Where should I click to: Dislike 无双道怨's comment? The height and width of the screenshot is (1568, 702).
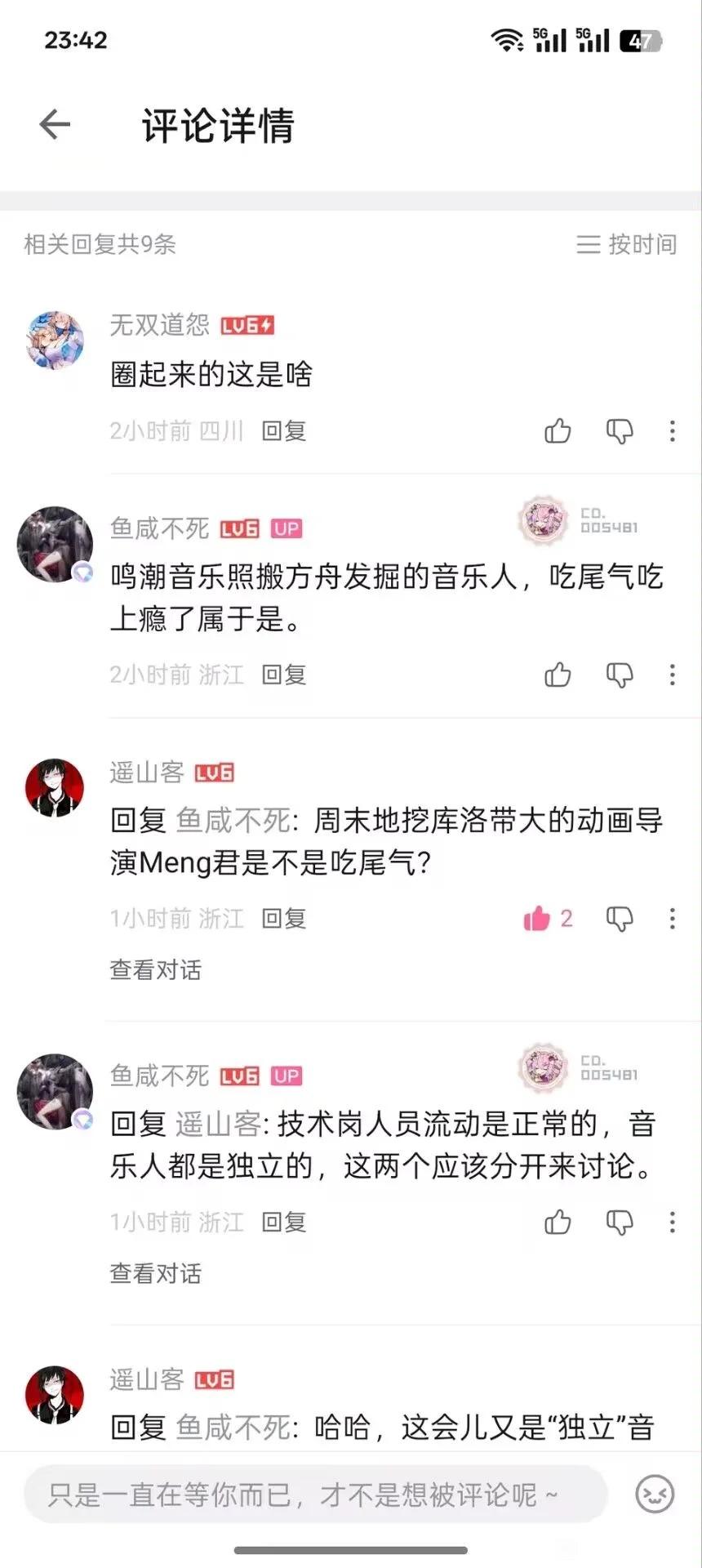tap(620, 430)
